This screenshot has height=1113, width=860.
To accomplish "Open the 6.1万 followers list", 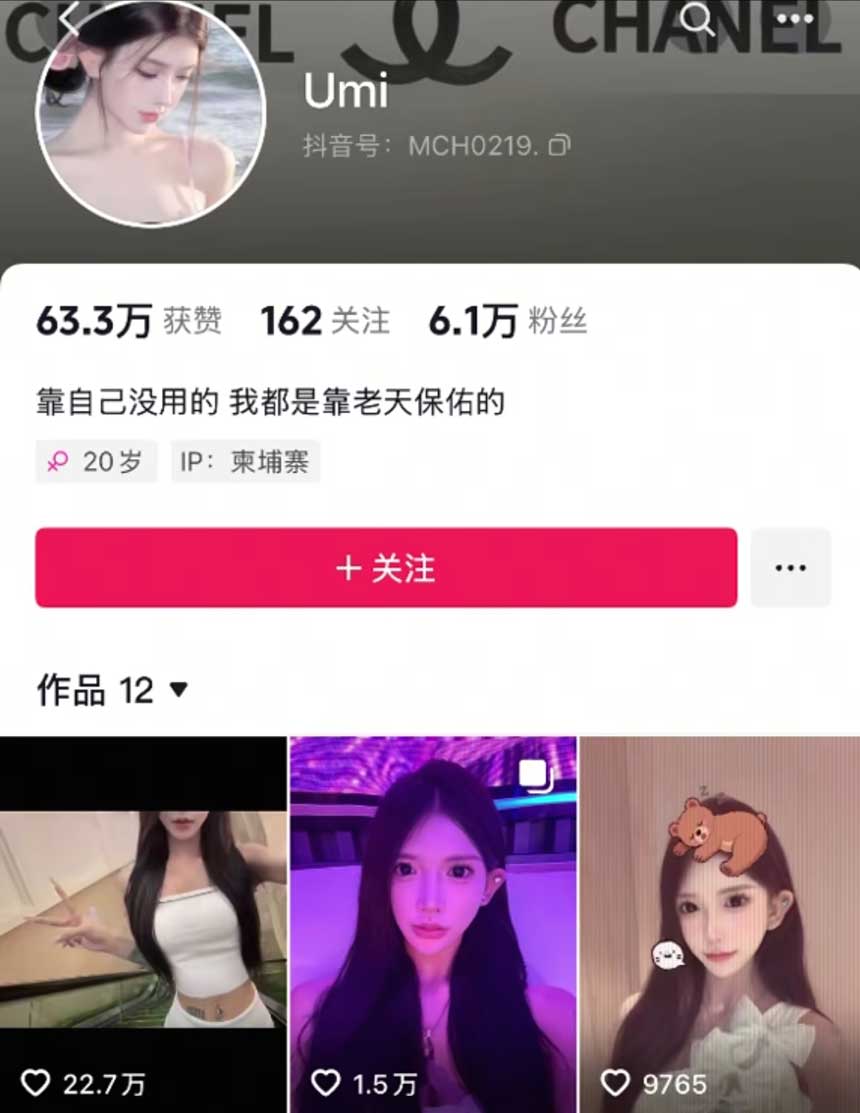I will click(507, 321).
